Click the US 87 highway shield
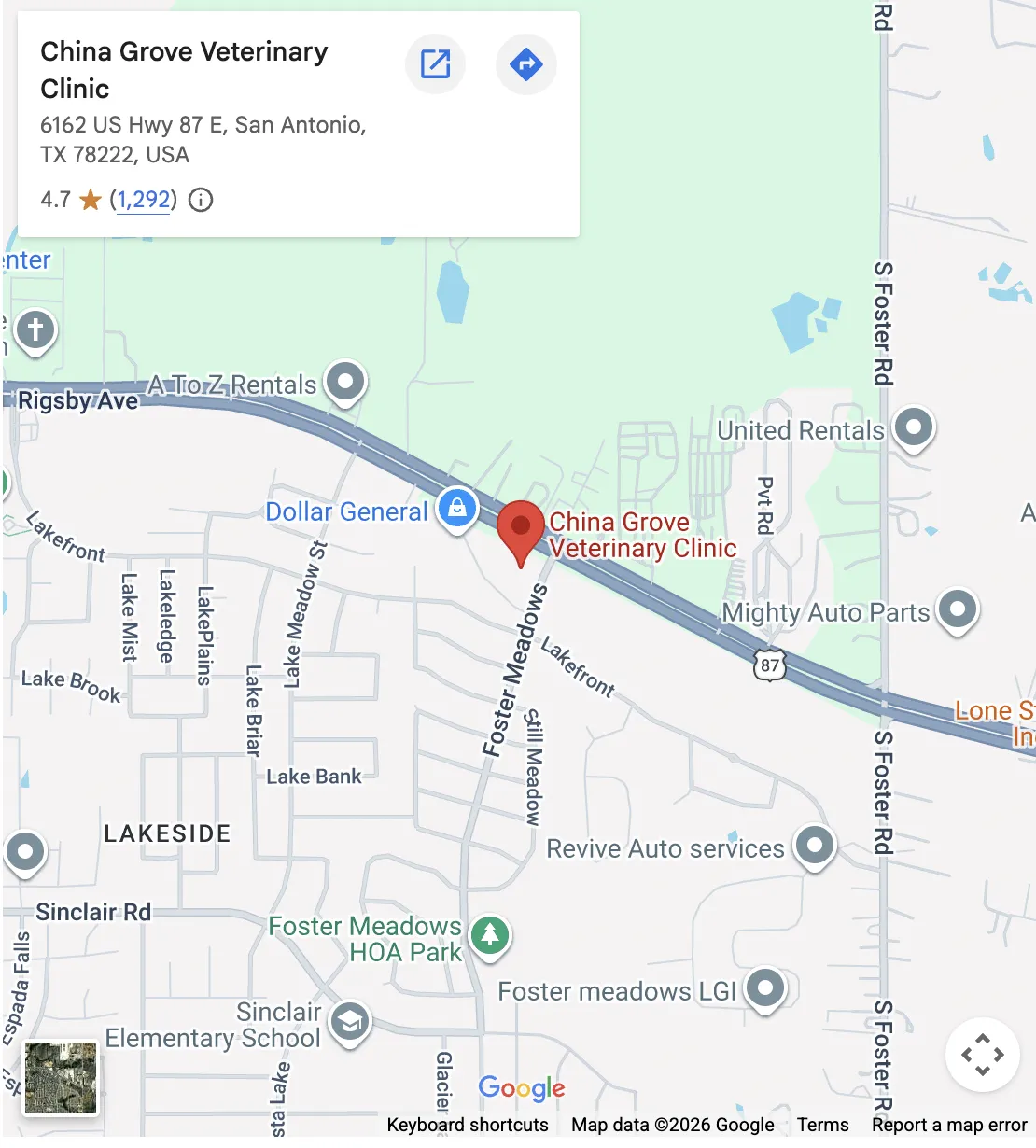This screenshot has width=1036, height=1148. click(x=772, y=665)
